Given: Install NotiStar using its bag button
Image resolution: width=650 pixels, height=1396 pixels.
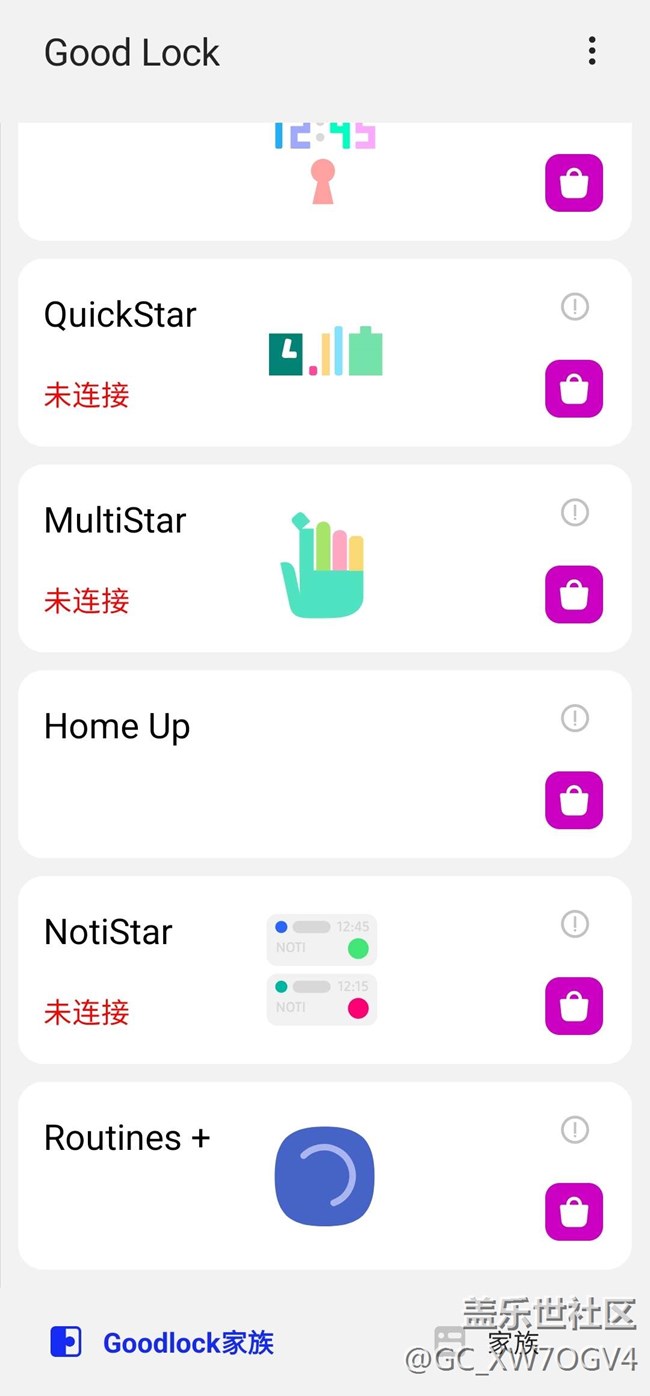Looking at the screenshot, I should 574,1006.
